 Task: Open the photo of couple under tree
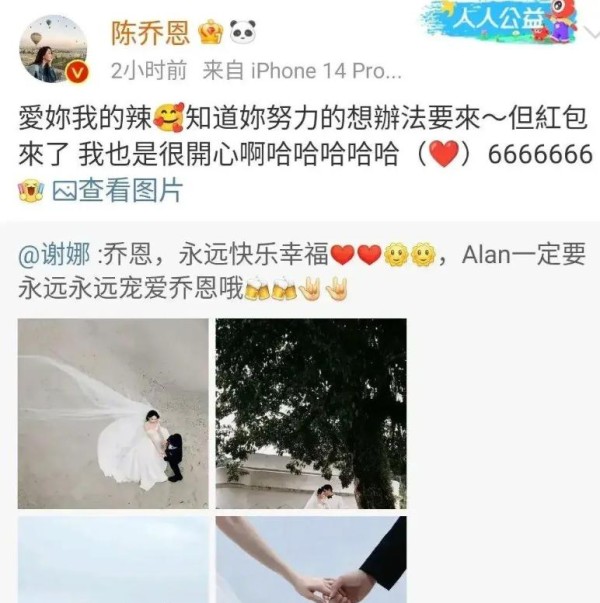pos(311,413)
